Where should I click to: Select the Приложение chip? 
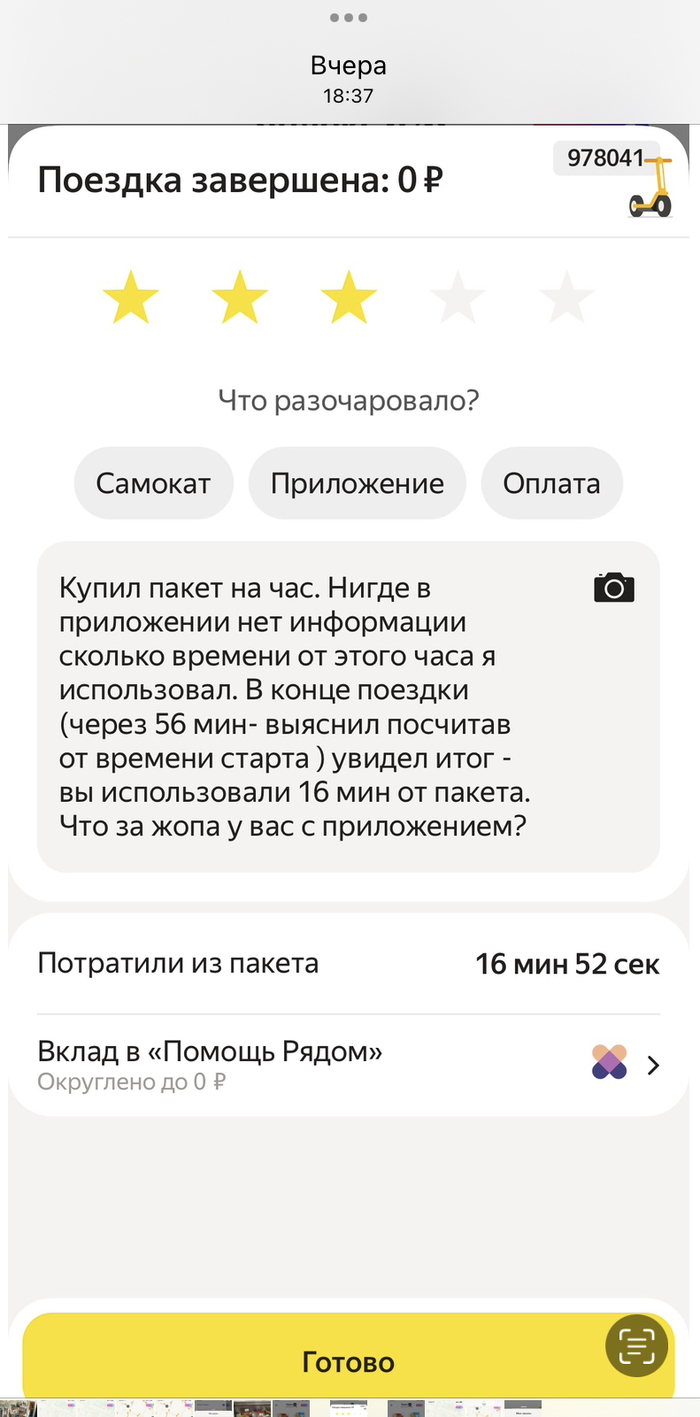coord(357,484)
